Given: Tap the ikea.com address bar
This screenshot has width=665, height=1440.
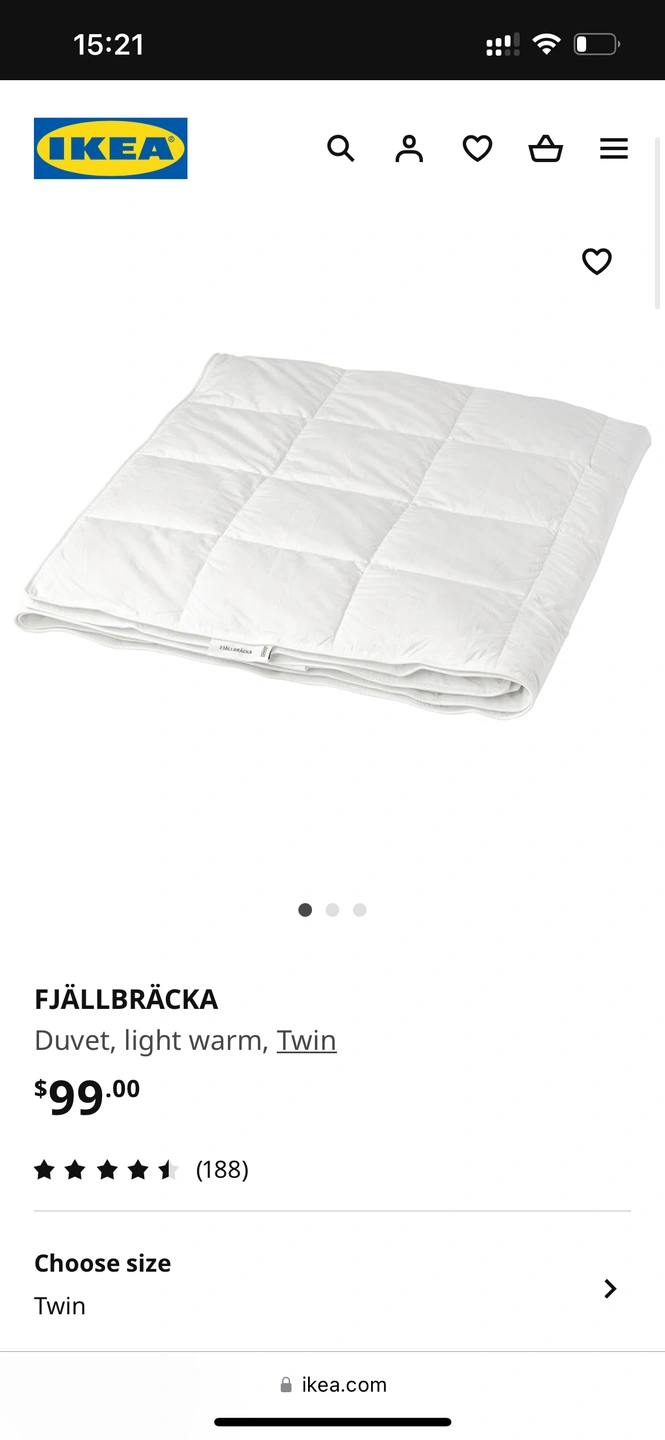Looking at the screenshot, I should click(333, 1384).
